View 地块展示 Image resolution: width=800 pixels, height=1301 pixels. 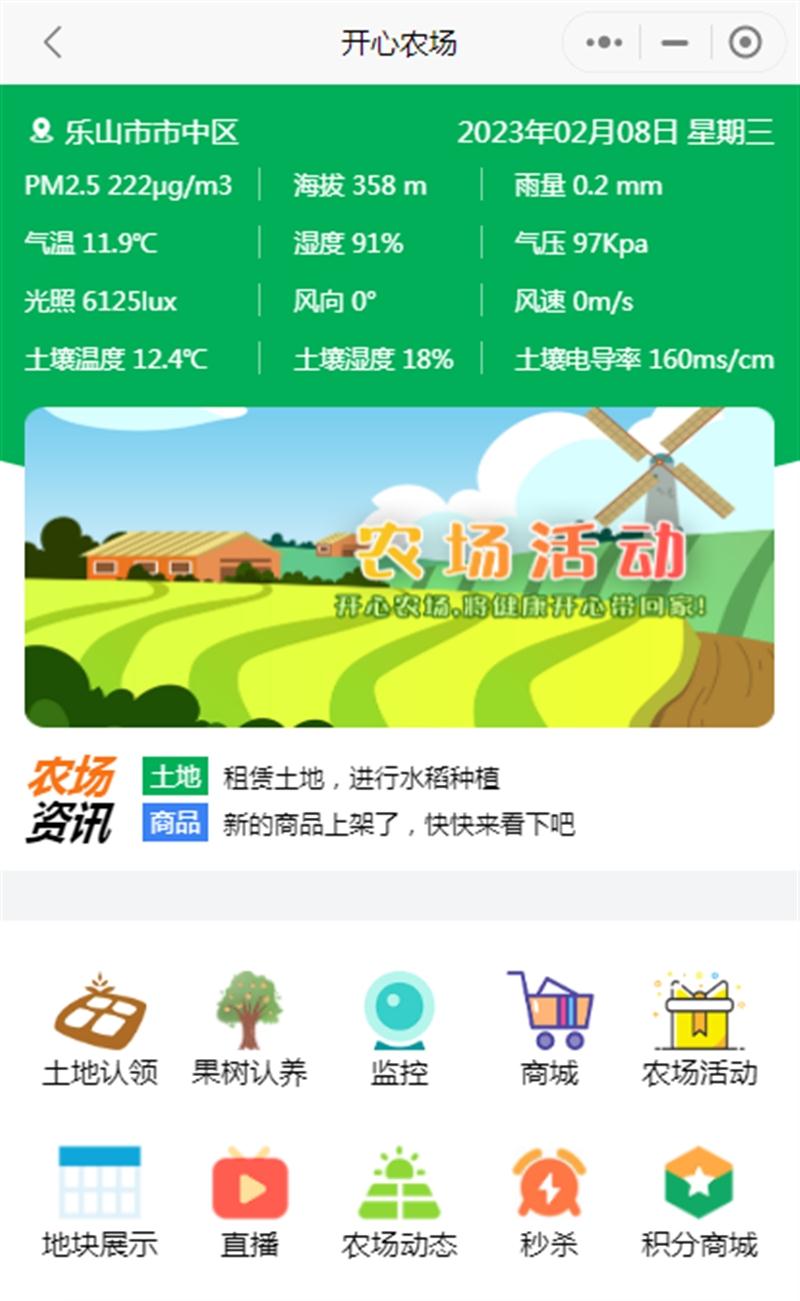click(x=99, y=1201)
